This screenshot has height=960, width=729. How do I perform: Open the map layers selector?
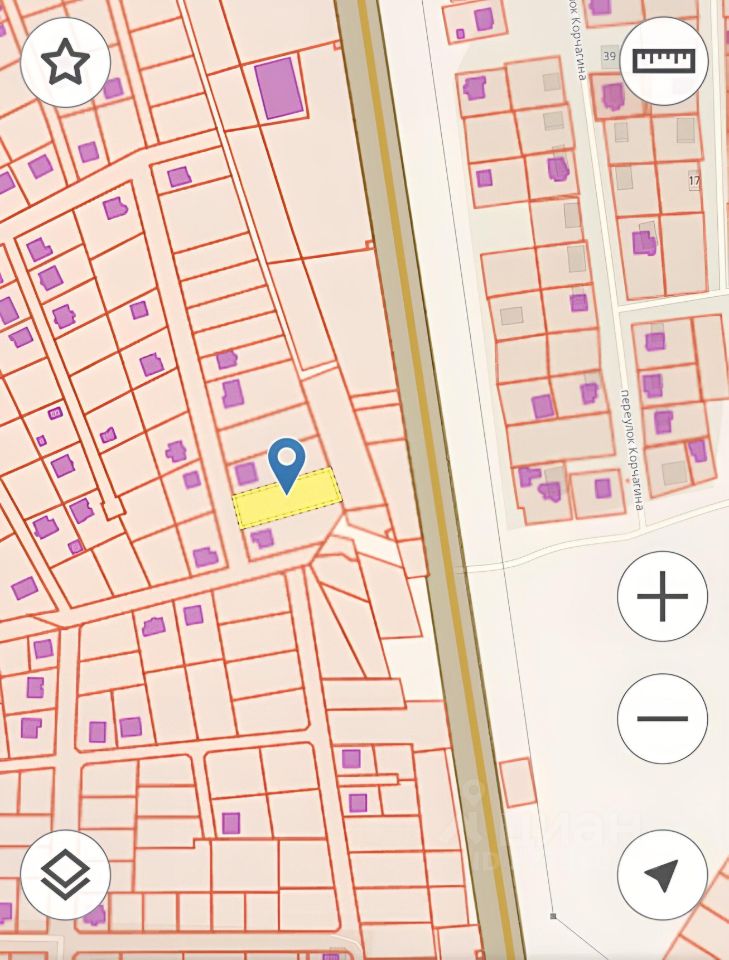click(x=65, y=875)
